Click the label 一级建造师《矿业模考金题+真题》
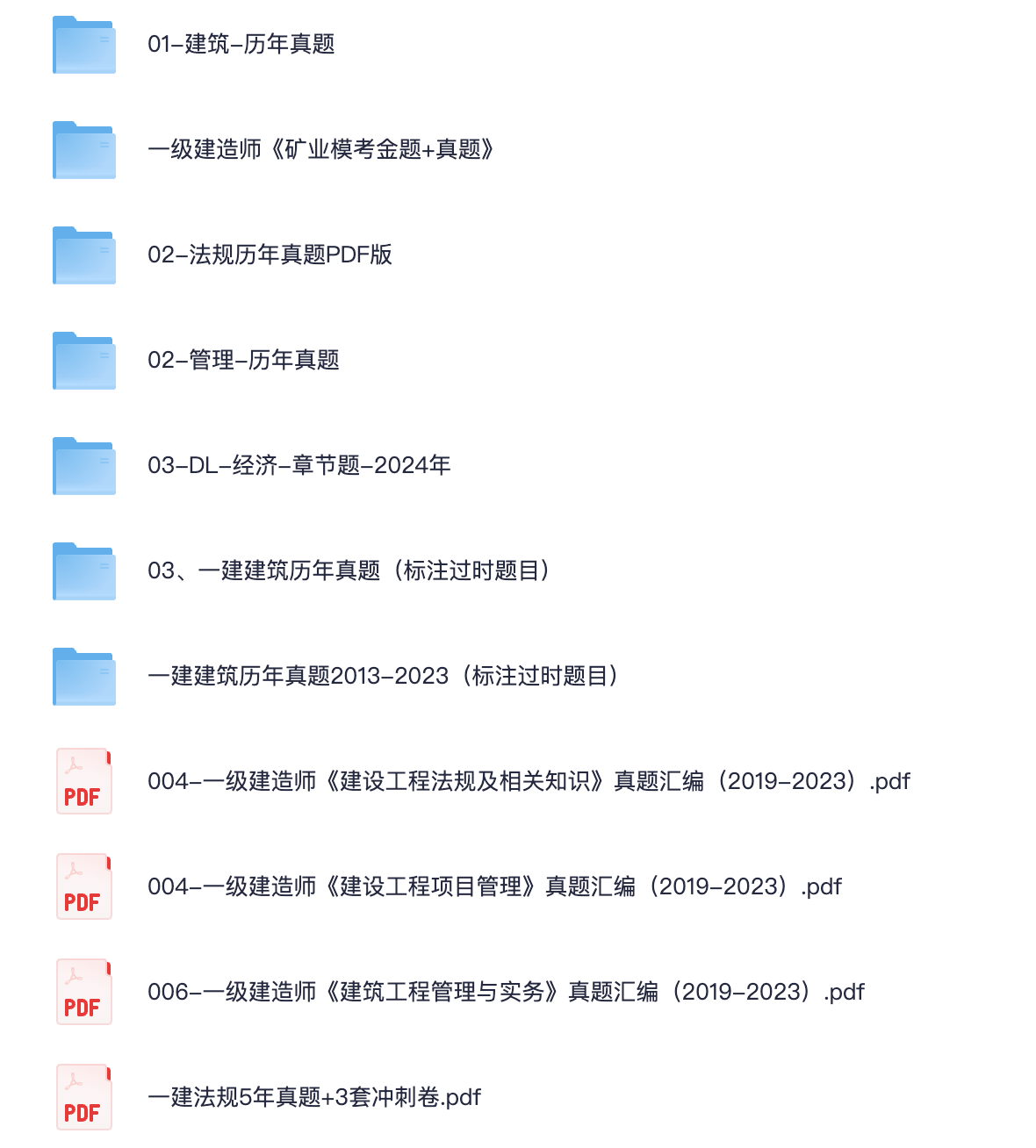The width and height of the screenshot is (1036, 1148). pos(321,148)
